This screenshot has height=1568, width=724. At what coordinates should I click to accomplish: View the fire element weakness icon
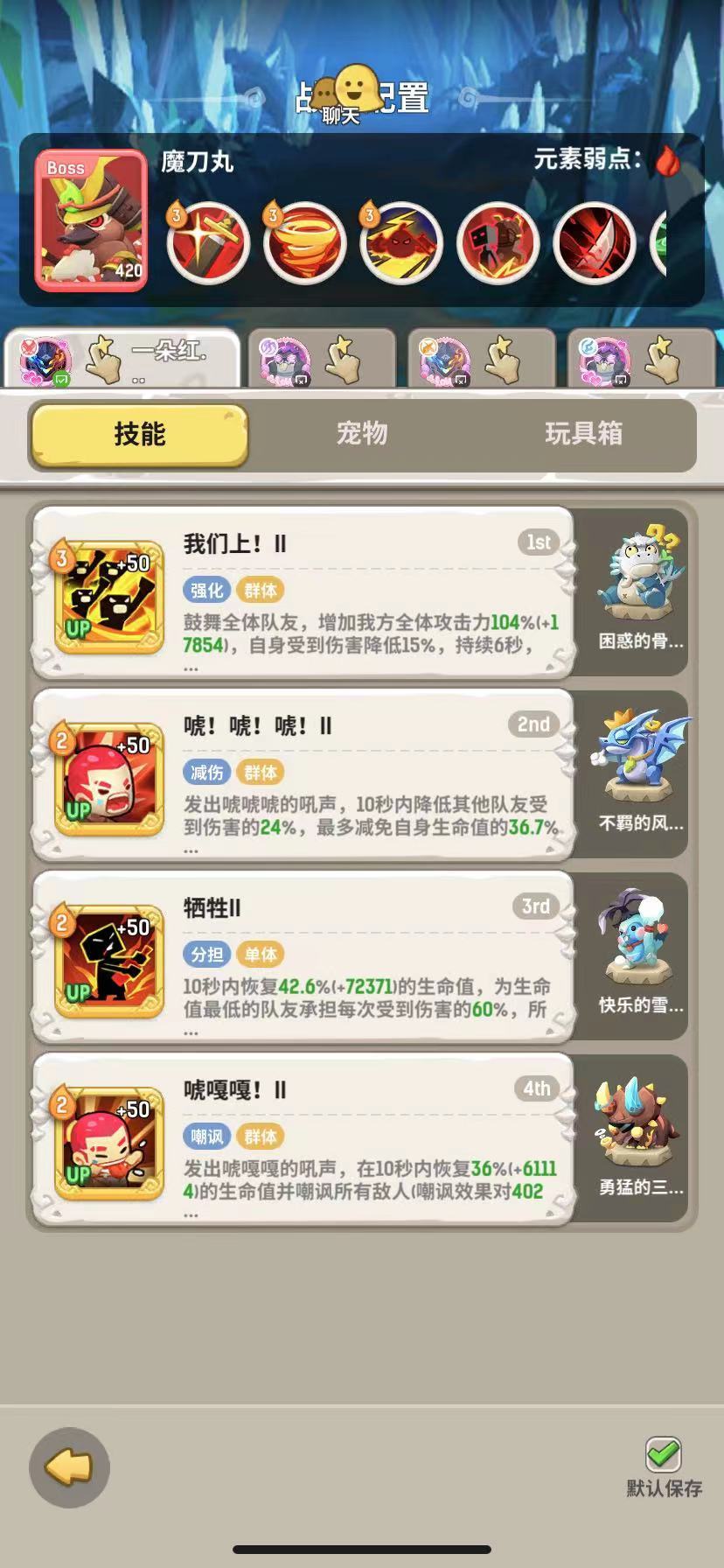(x=668, y=162)
